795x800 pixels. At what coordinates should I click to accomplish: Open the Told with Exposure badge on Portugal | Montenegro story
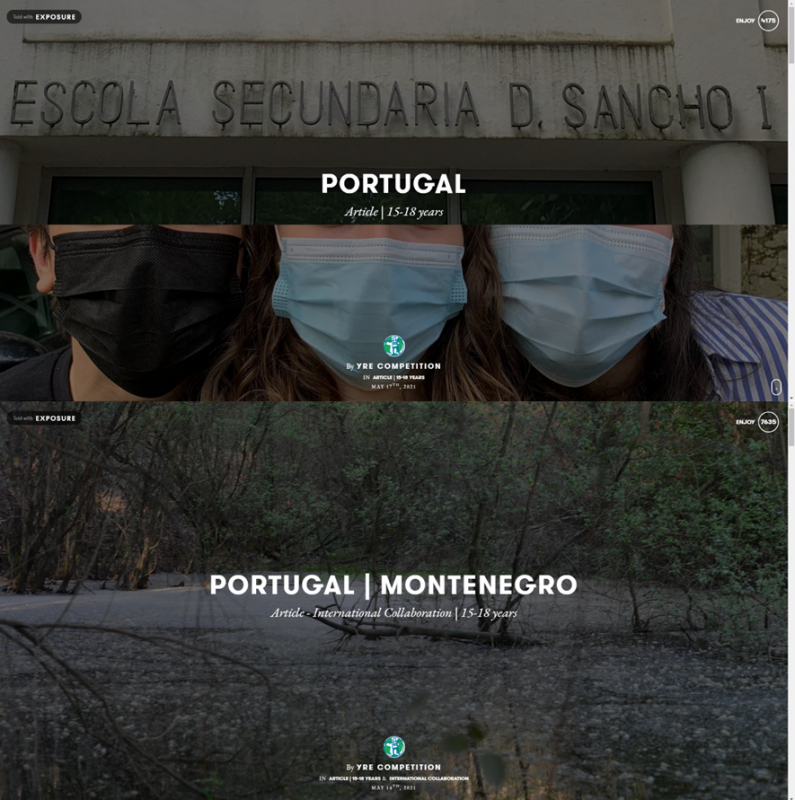tap(43, 418)
